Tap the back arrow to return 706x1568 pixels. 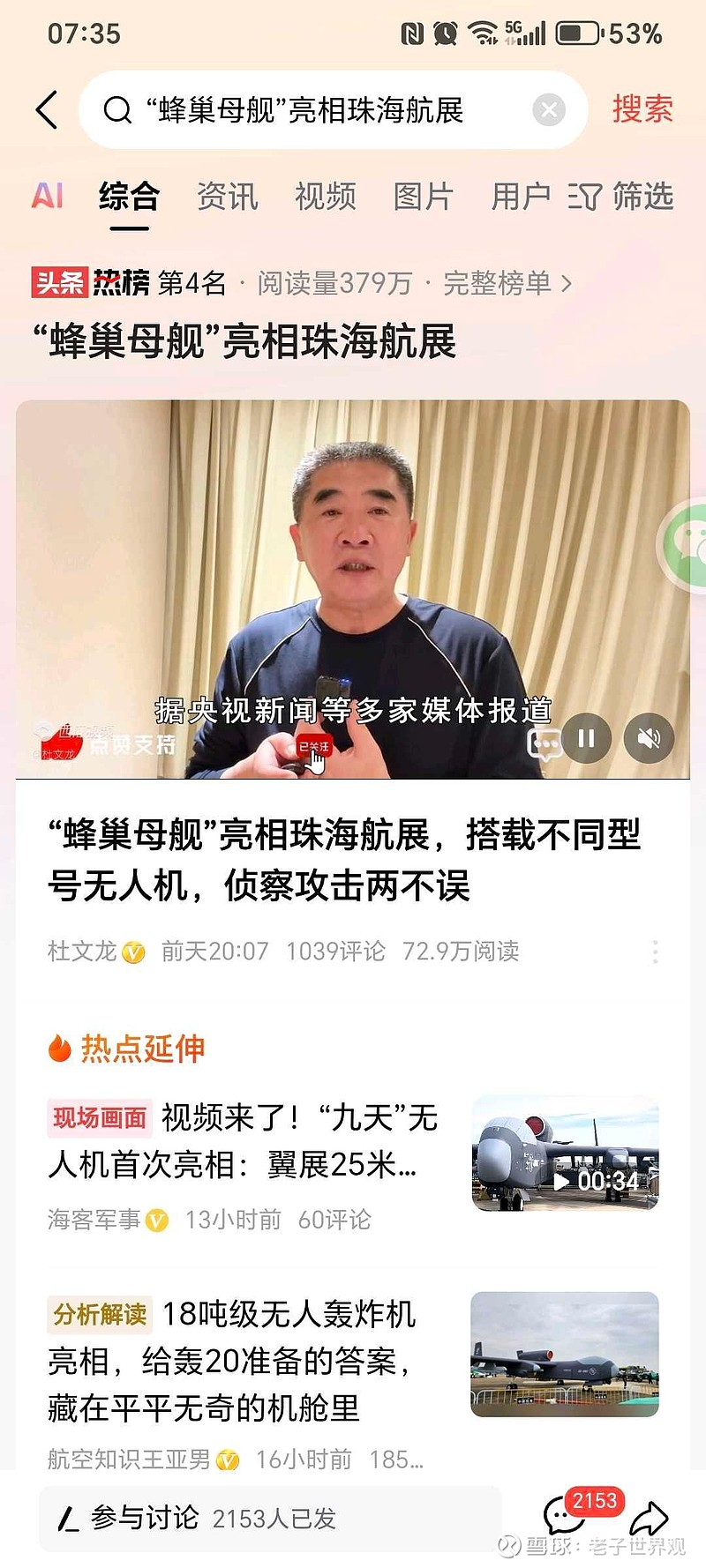coord(47,109)
